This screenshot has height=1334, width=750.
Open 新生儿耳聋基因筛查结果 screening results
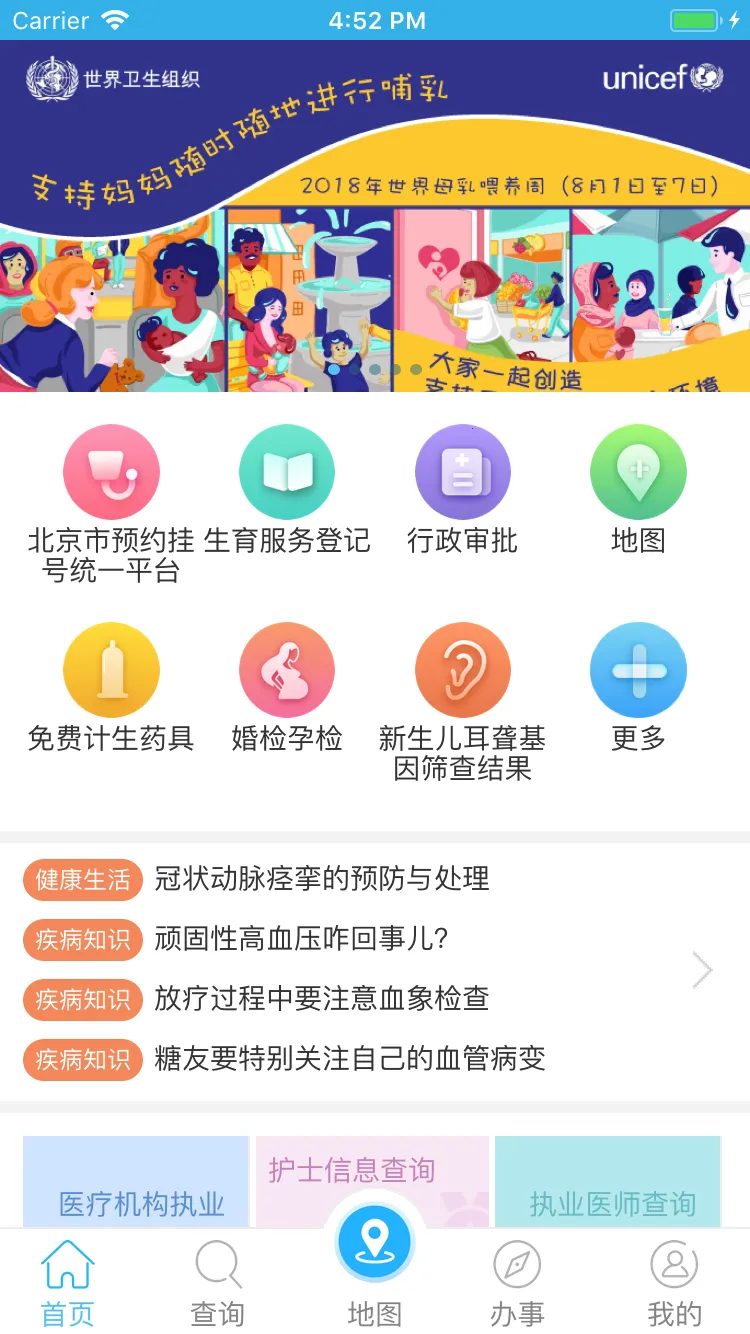(x=462, y=668)
